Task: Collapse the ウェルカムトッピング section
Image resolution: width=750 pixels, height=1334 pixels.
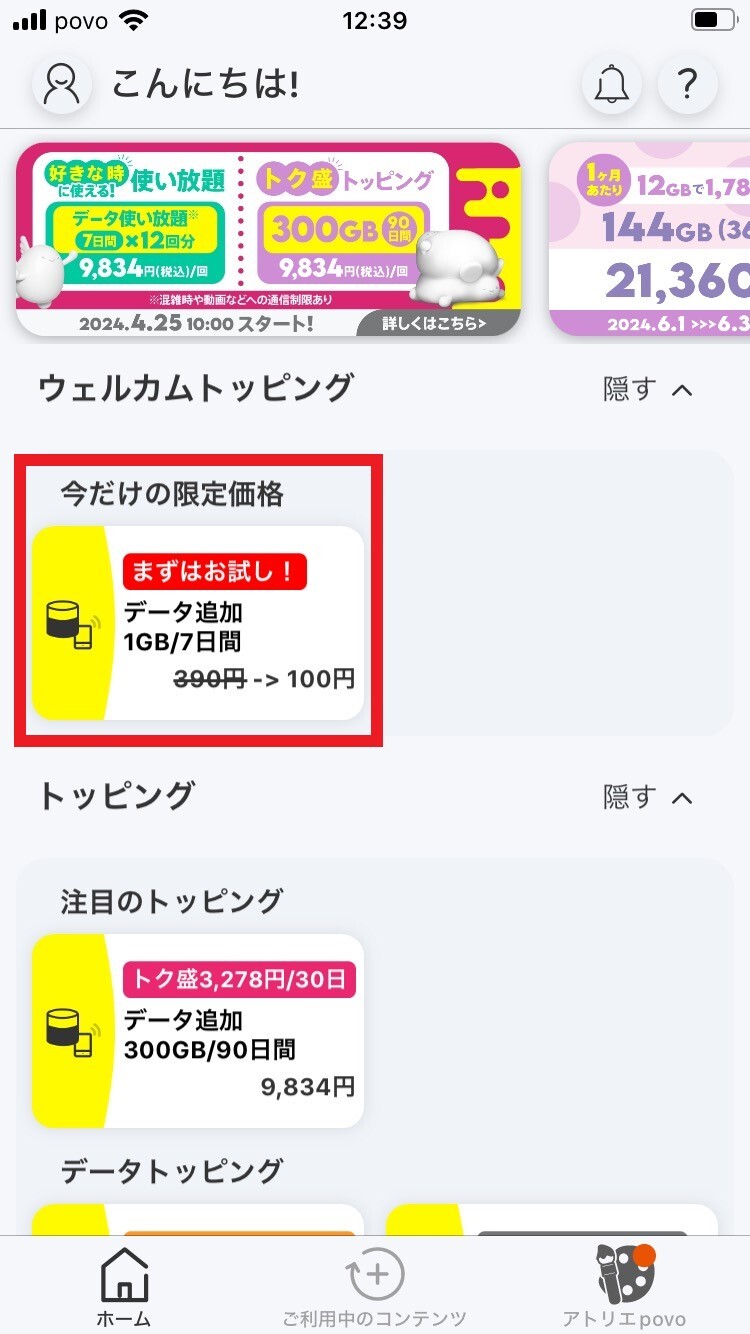Action: tap(648, 389)
